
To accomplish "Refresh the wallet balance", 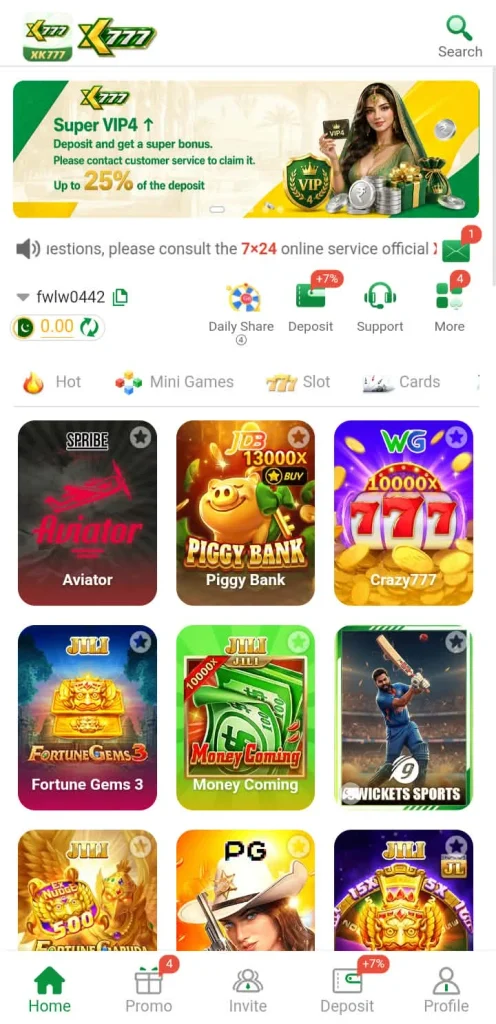I will pyautogui.click(x=89, y=327).
